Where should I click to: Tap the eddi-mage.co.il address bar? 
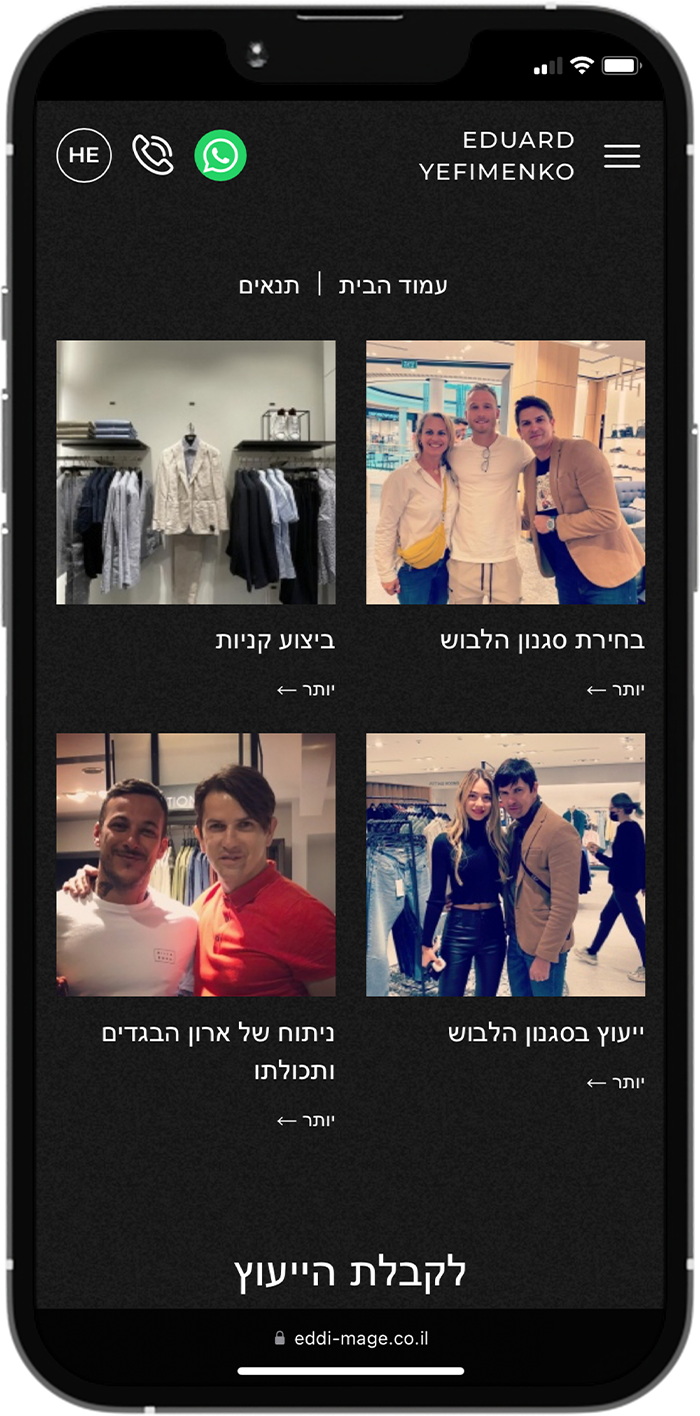tap(351, 1338)
